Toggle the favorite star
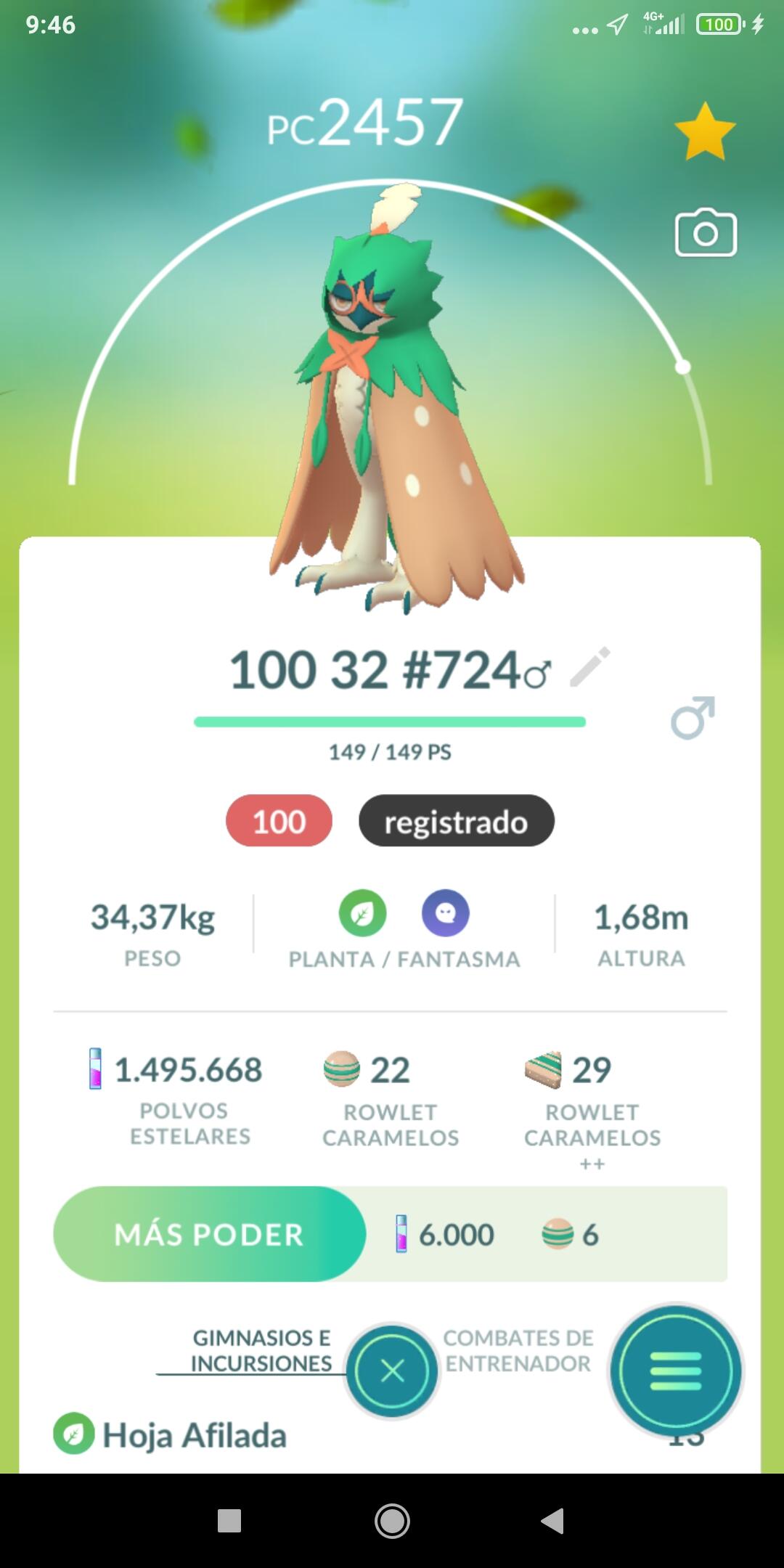Image resolution: width=784 pixels, height=1568 pixels. (x=704, y=132)
